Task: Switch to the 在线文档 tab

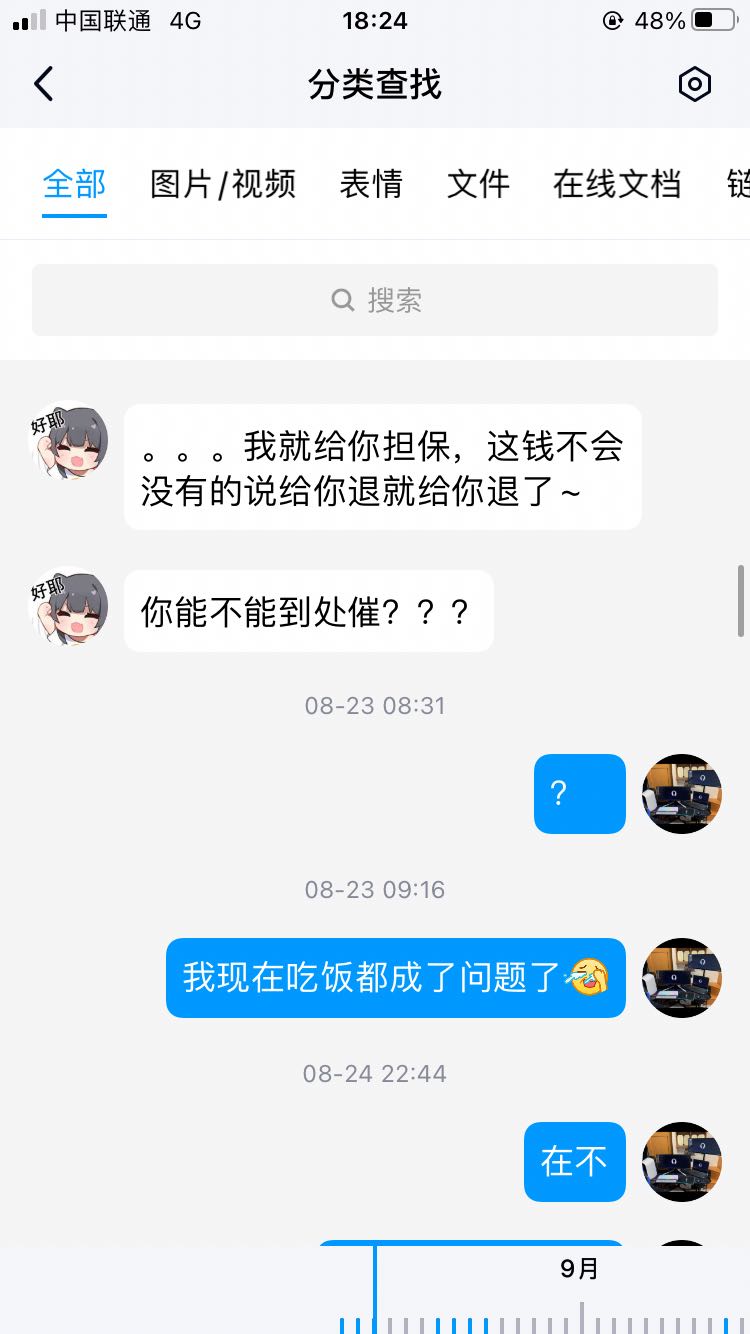Action: 616,184
